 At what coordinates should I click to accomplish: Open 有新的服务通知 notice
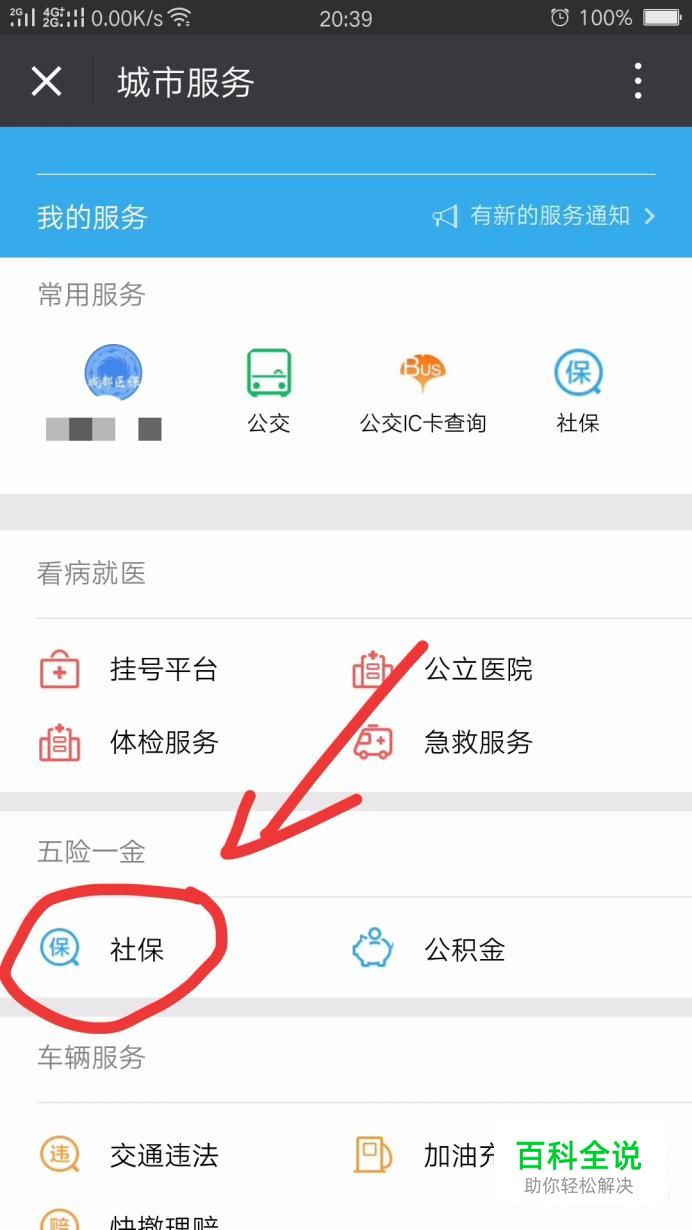click(544, 215)
